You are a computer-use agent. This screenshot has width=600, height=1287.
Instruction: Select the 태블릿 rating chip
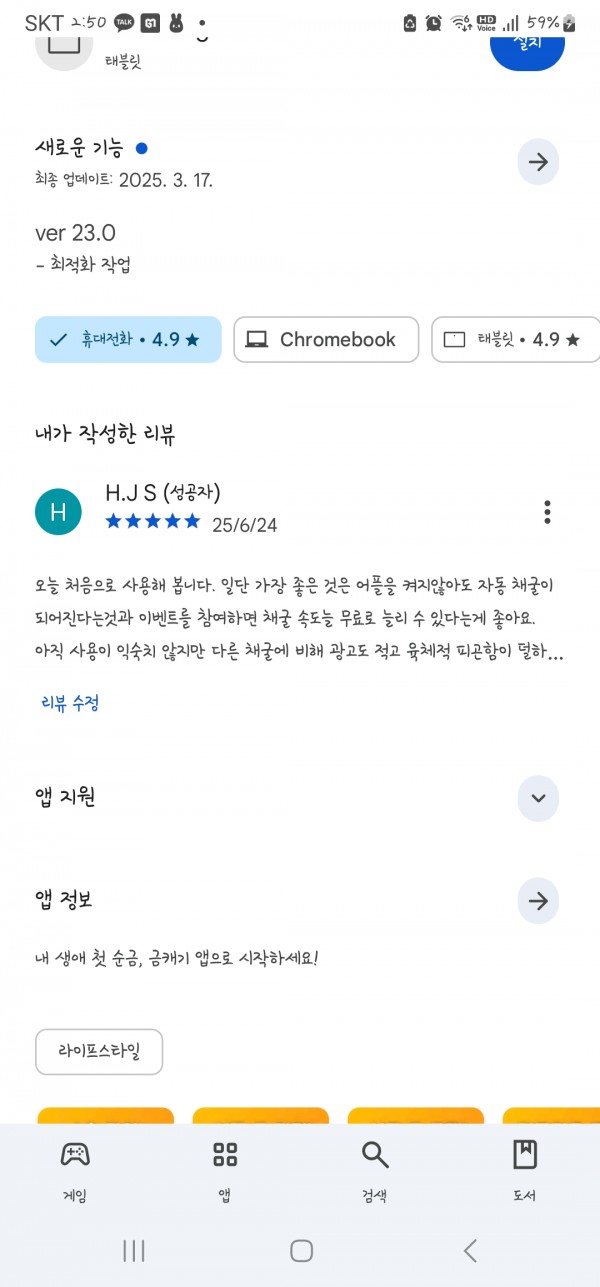(515, 340)
